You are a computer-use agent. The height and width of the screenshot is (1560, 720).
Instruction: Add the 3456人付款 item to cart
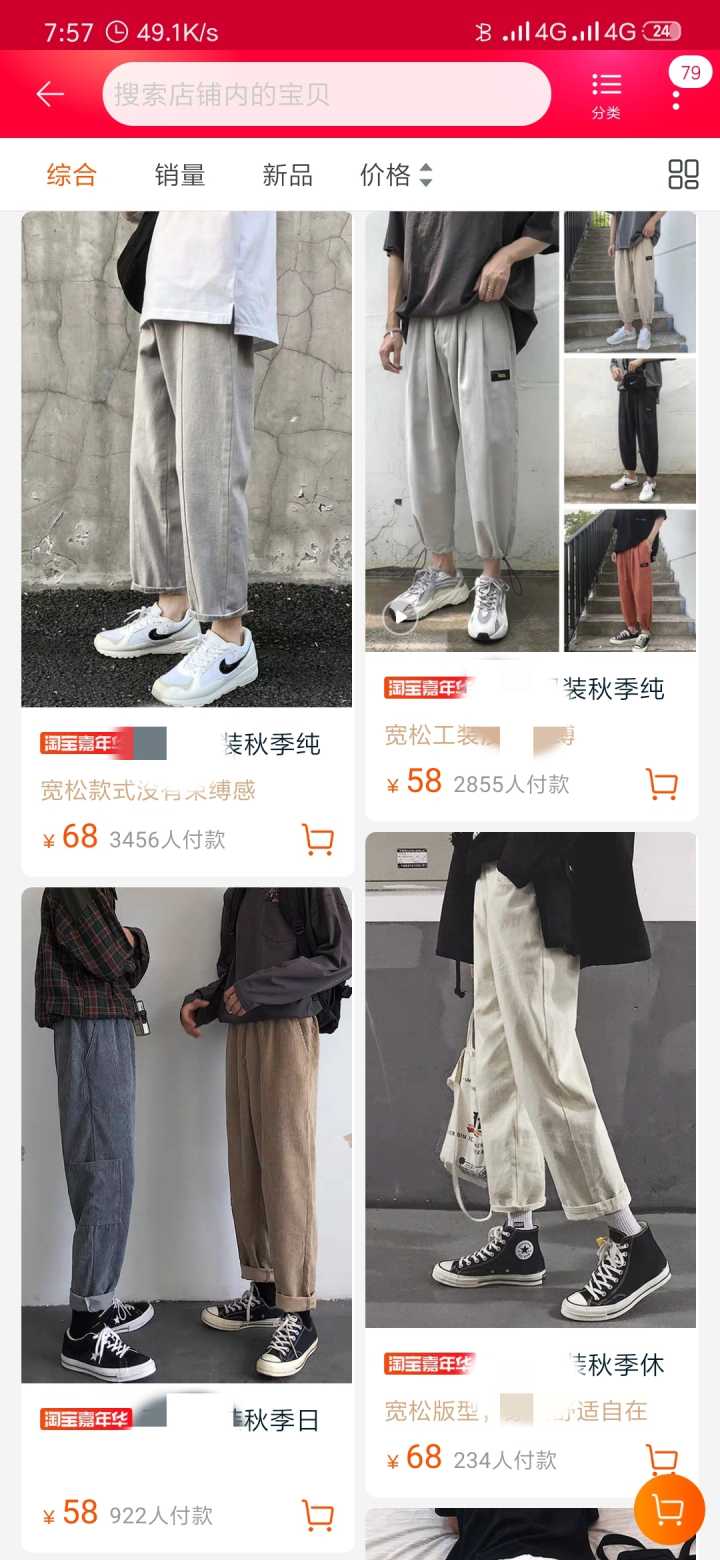[317, 838]
